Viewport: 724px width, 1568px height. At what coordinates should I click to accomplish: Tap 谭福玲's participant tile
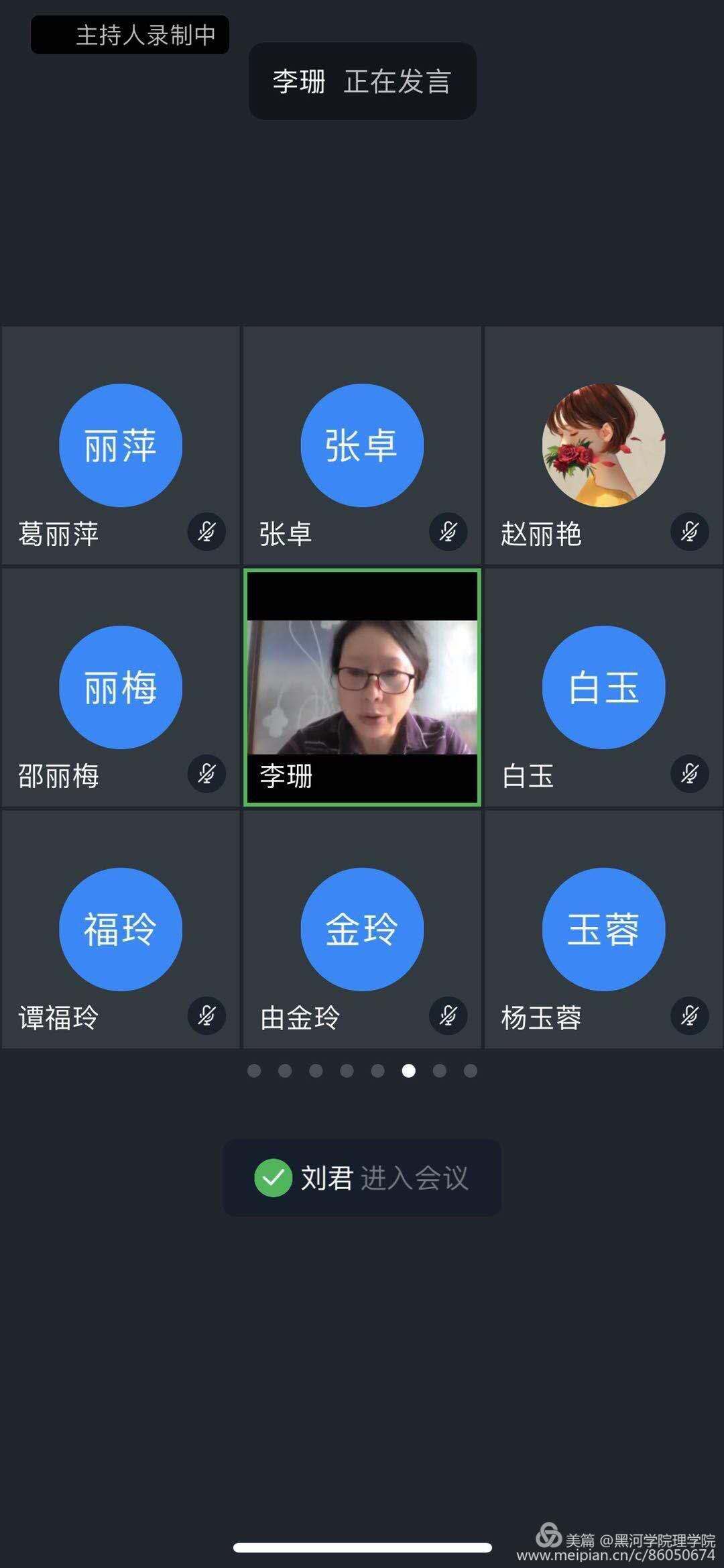(121, 930)
